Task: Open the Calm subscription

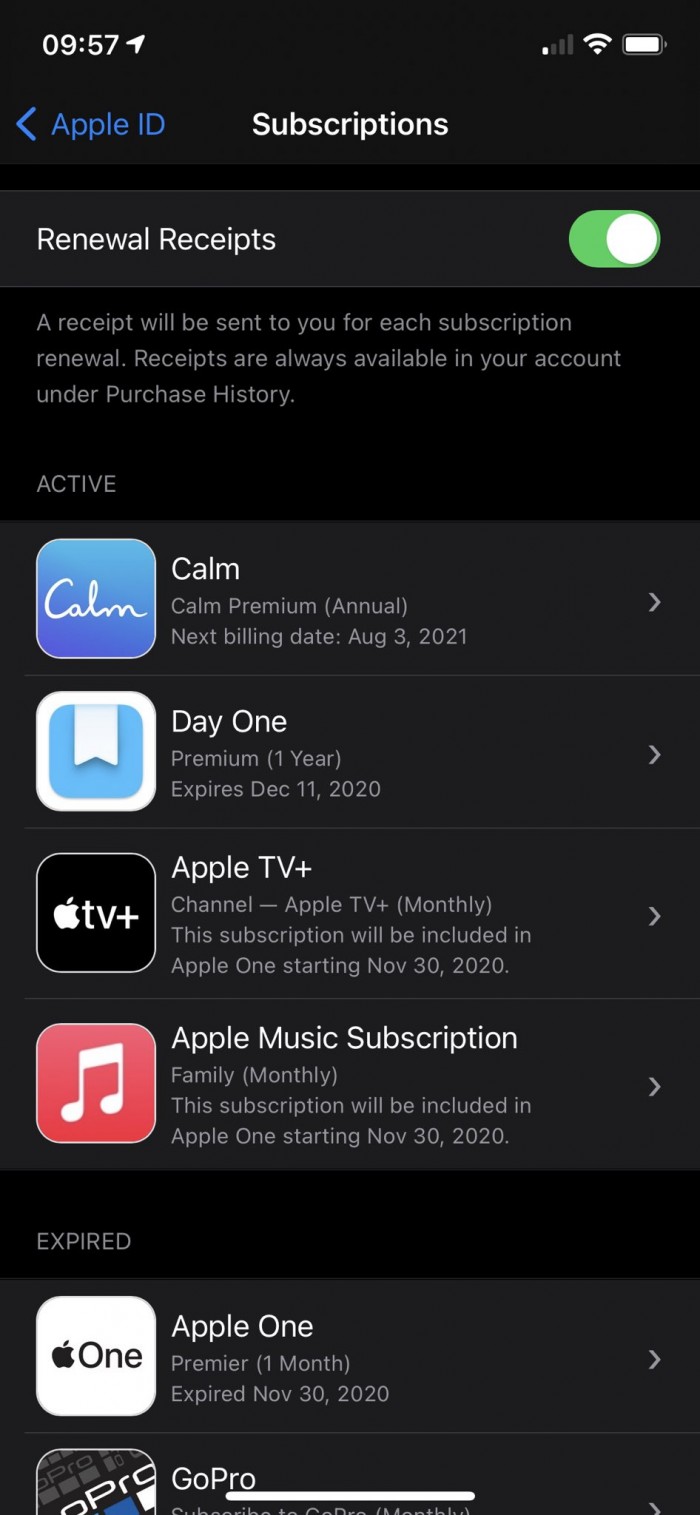Action: (350, 600)
